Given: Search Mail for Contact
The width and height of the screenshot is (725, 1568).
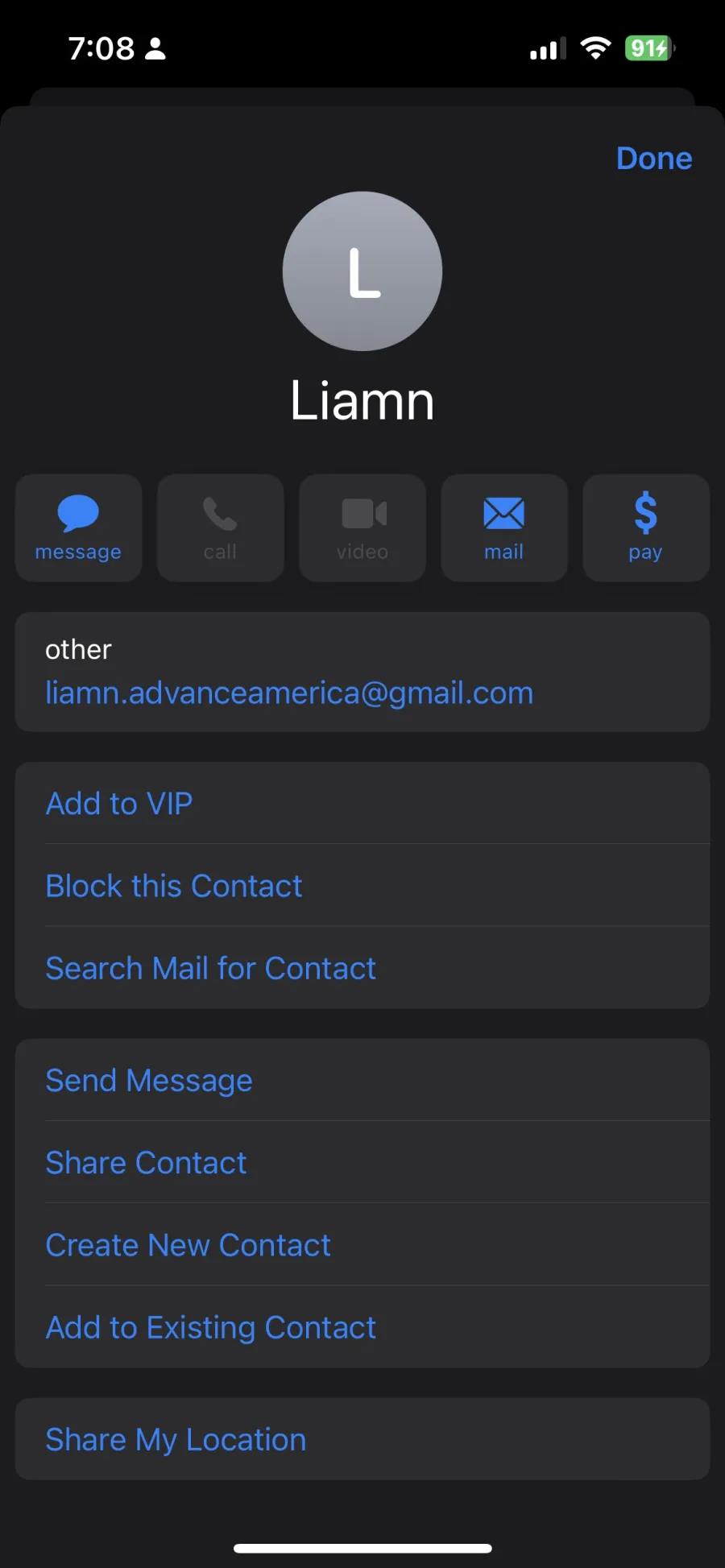Looking at the screenshot, I should [362, 968].
